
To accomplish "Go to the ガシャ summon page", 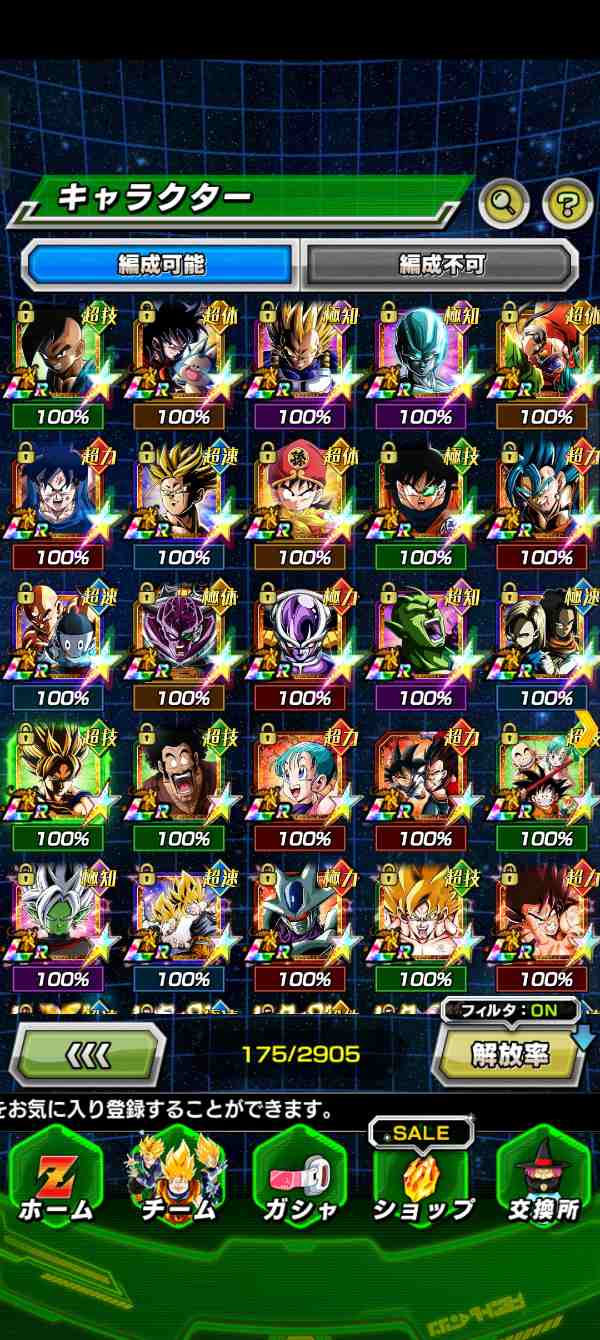I will tap(298, 1180).
